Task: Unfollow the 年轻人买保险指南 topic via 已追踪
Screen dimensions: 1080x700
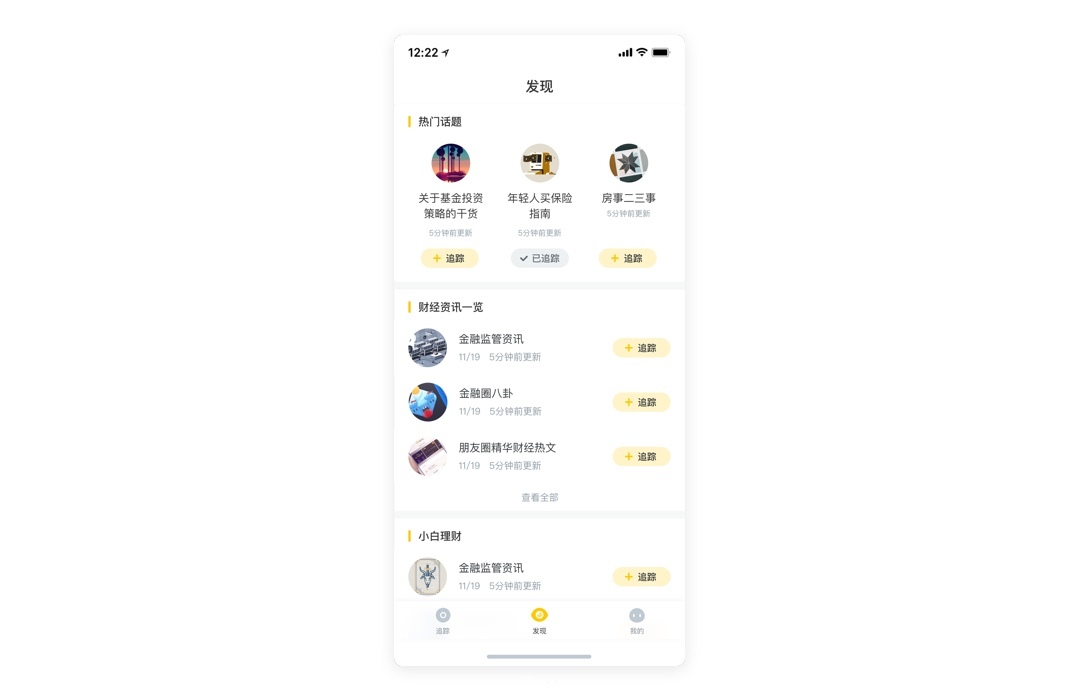Action: 539,258
